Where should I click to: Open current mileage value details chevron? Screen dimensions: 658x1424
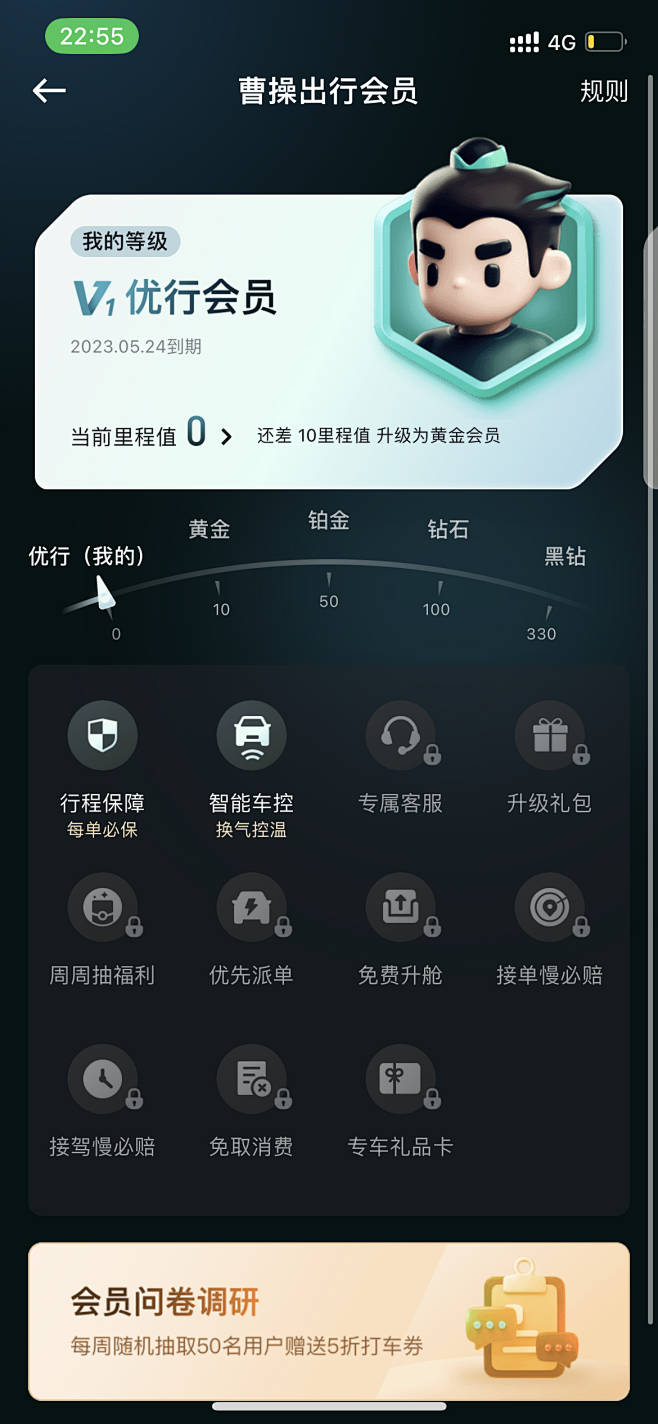pos(226,436)
